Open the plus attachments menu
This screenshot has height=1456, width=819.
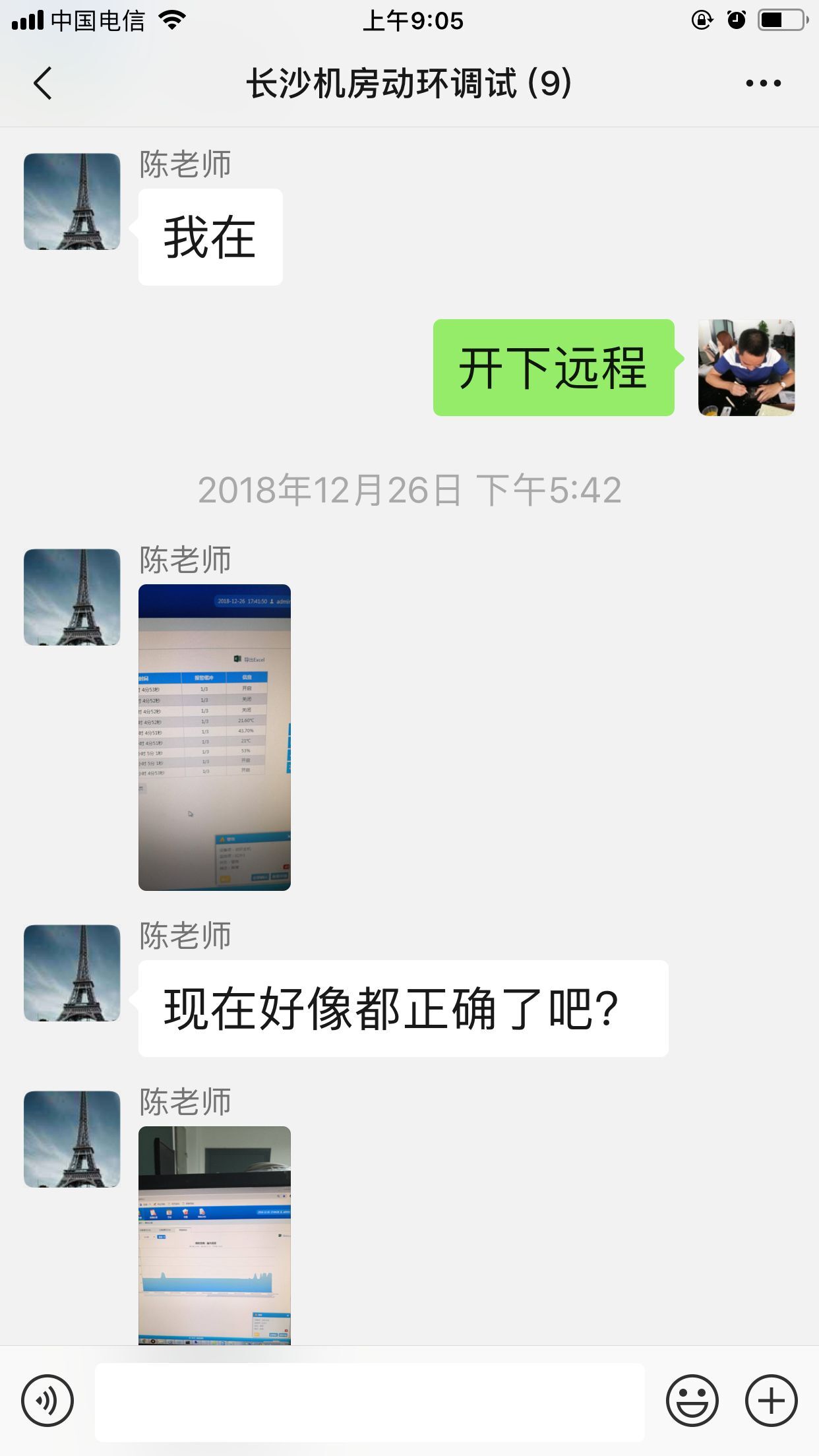point(771,1401)
